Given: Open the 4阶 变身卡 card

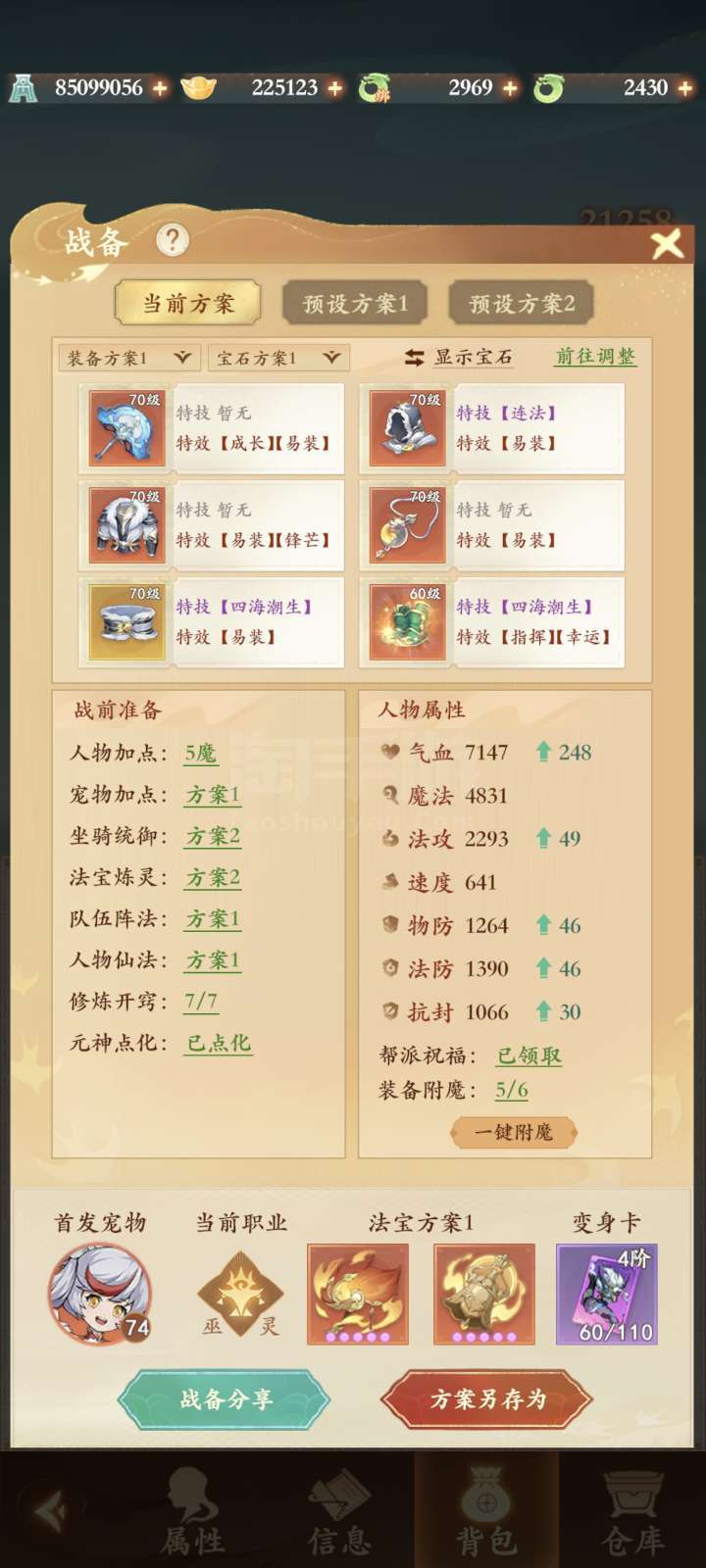Looking at the screenshot, I should 607,1294.
